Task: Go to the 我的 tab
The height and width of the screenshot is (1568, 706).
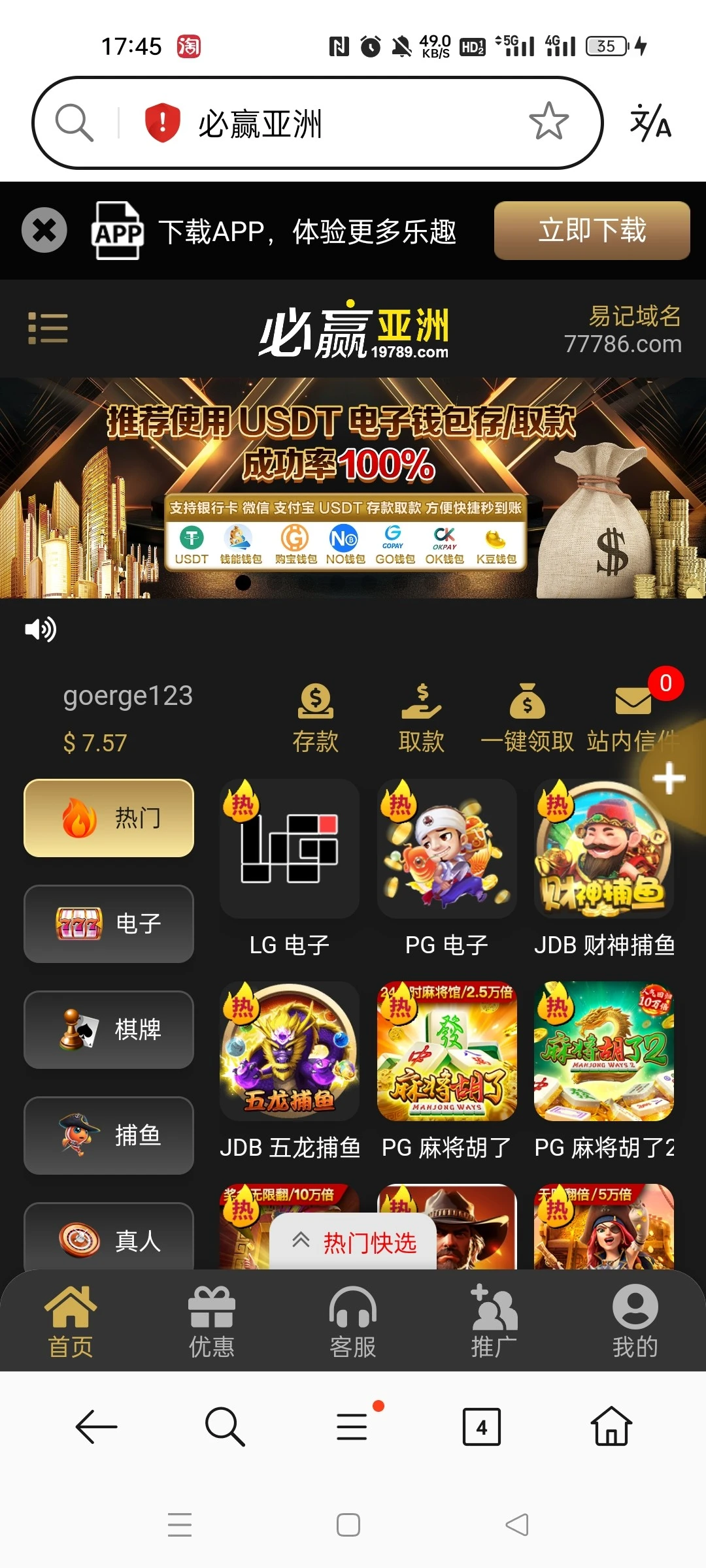Action: click(x=635, y=1321)
